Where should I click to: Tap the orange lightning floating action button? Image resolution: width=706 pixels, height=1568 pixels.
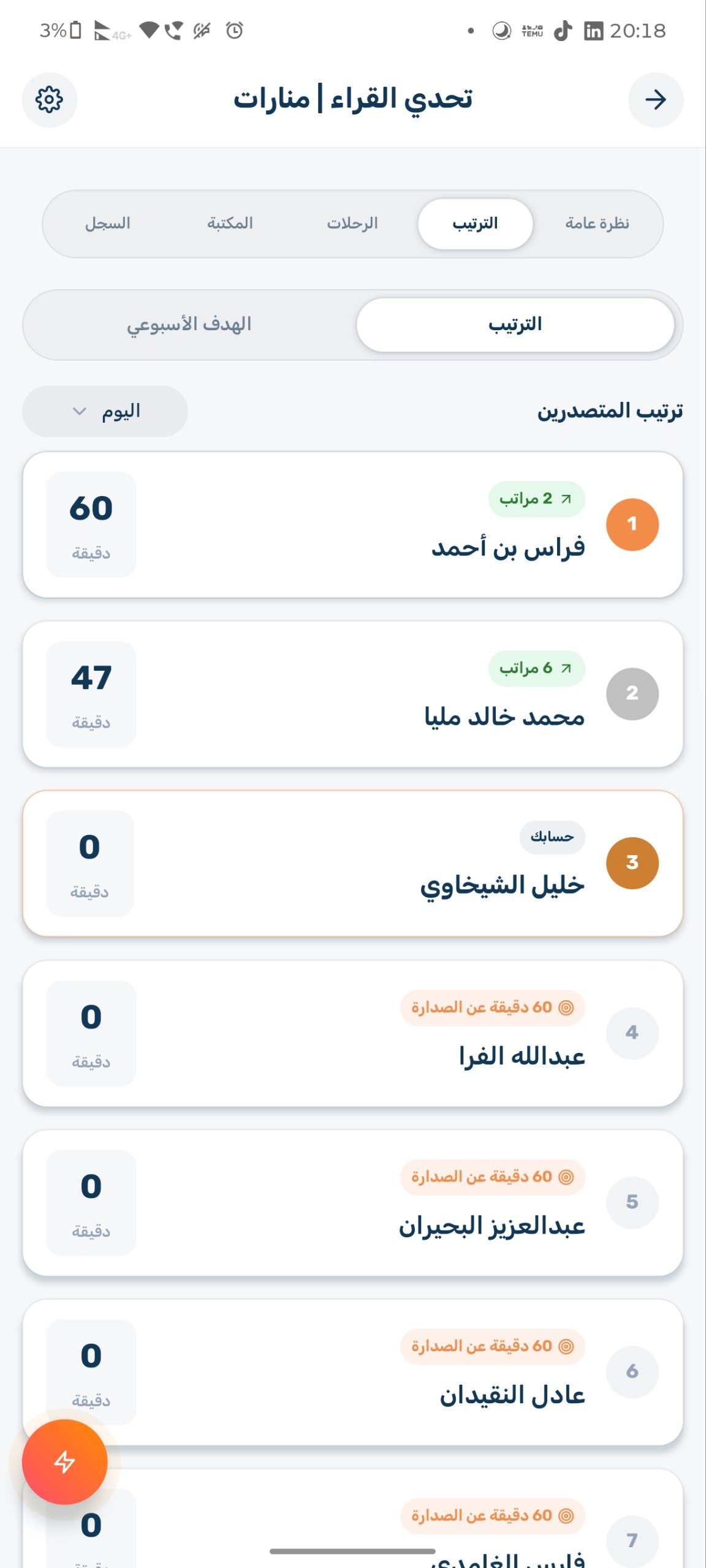[64, 1461]
